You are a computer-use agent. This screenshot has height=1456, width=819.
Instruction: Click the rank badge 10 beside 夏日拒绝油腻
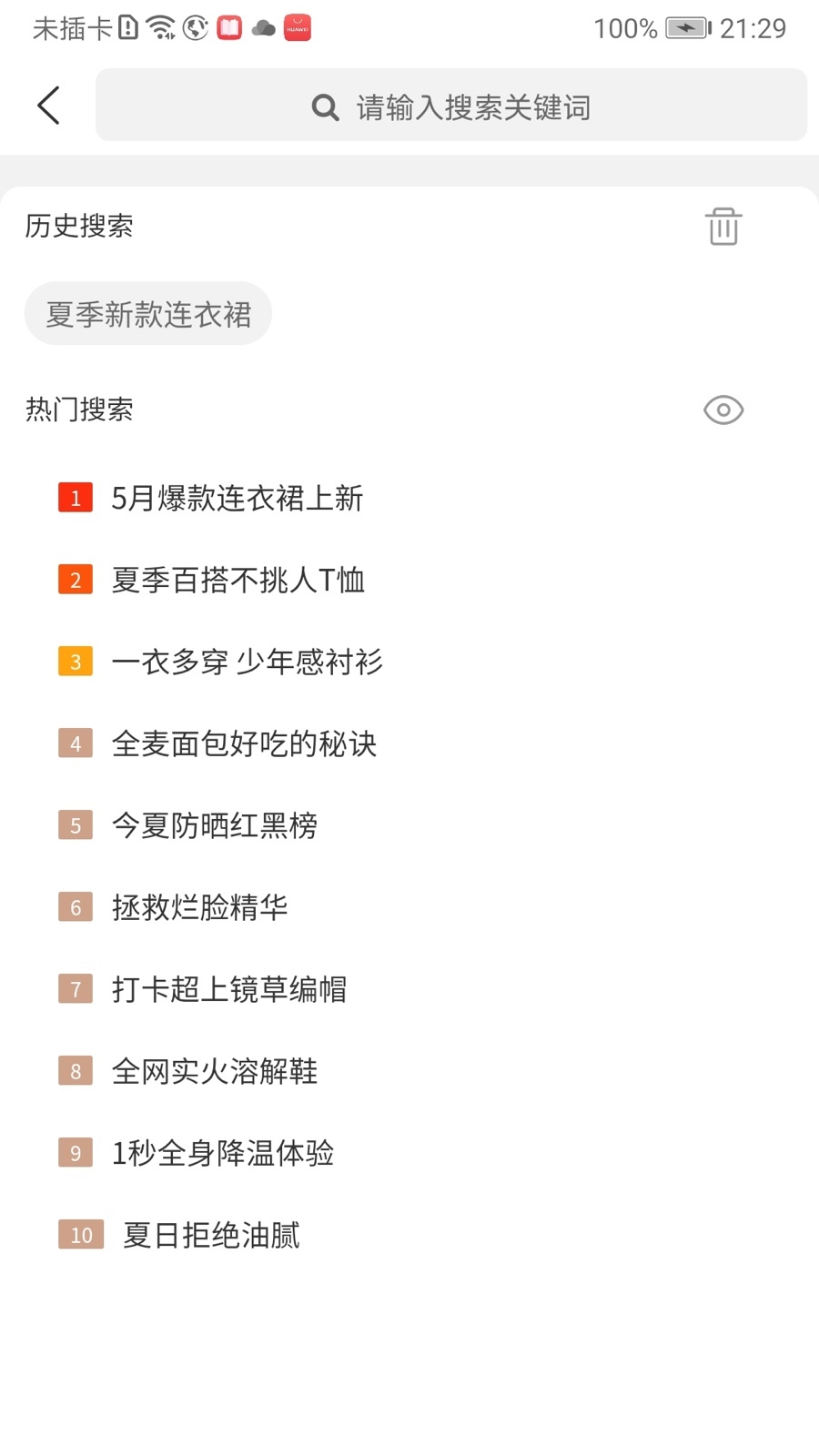pos(80,1234)
